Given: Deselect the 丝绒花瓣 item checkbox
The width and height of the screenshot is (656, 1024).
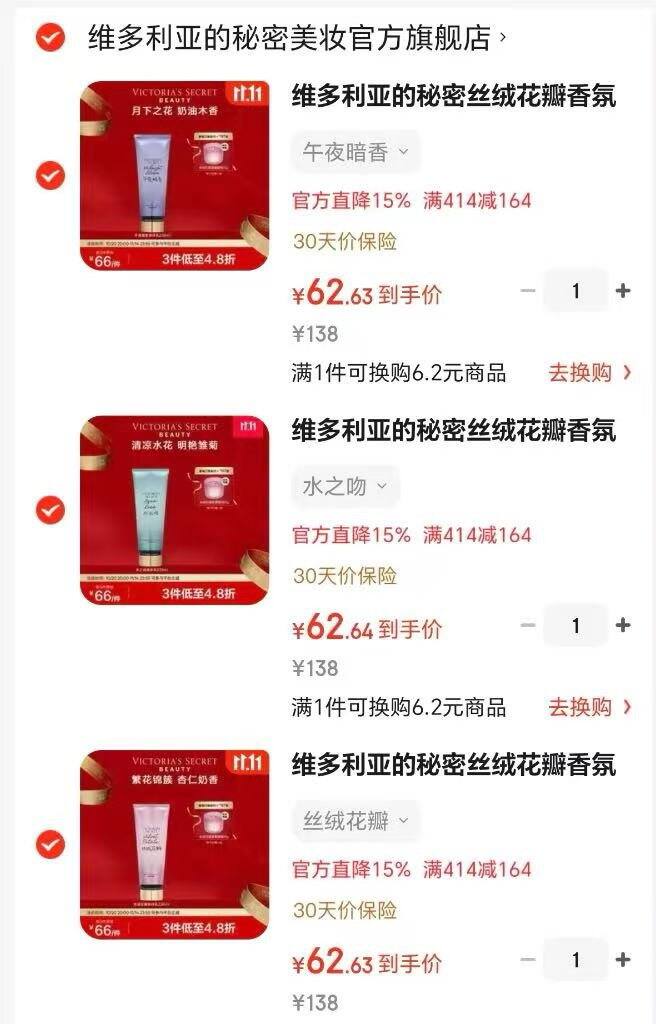Looking at the screenshot, I should pos(50,845).
